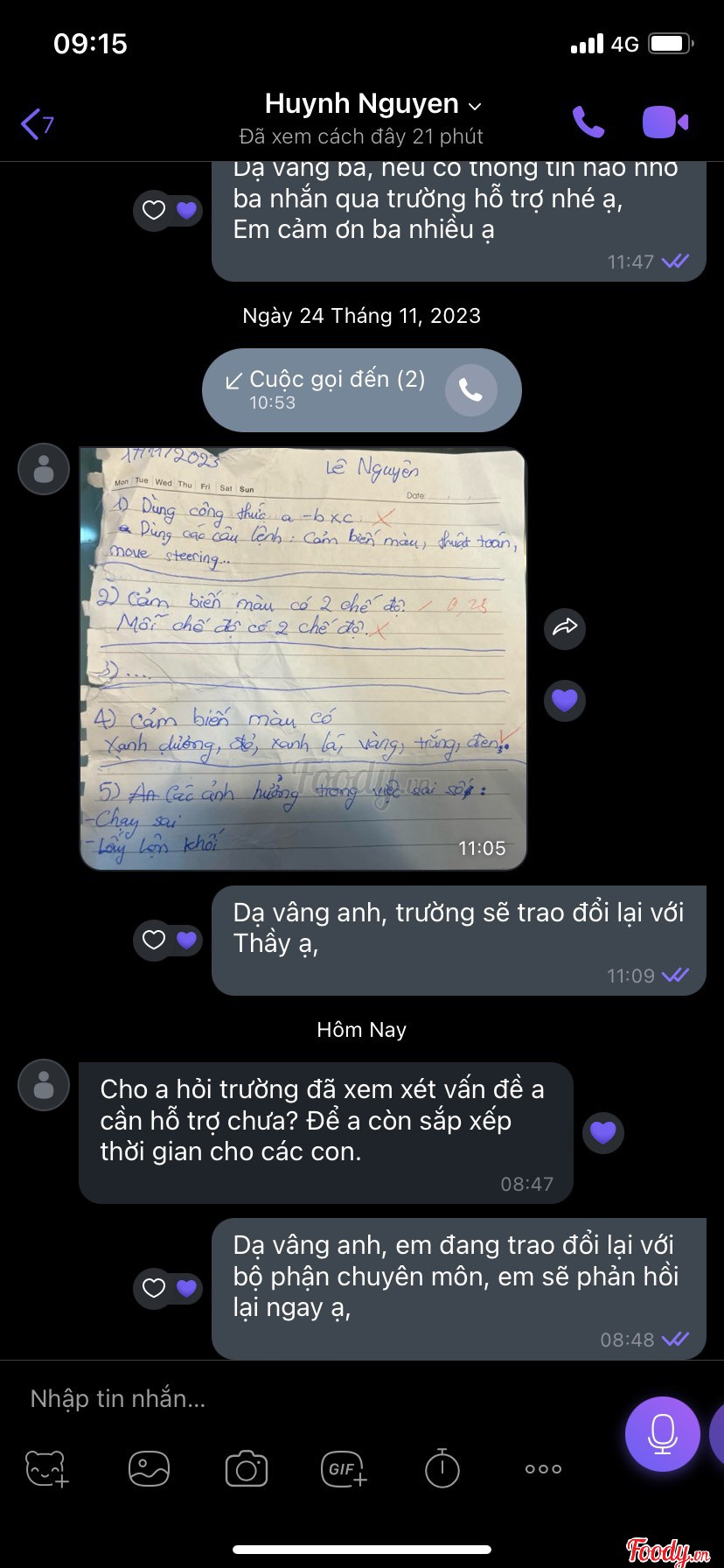React to the 08:48 reply message
This screenshot has height=1568, width=724.
154,1288
